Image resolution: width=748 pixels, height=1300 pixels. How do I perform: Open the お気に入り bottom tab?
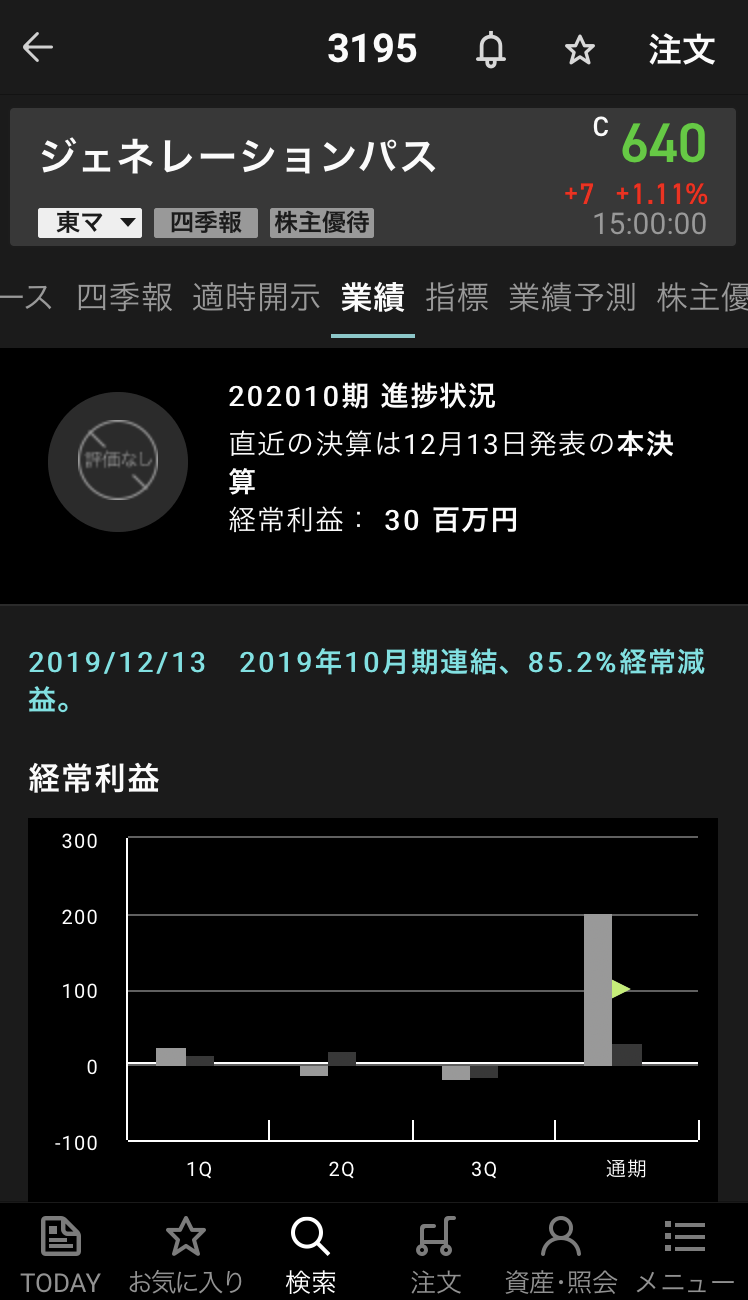point(186,1254)
